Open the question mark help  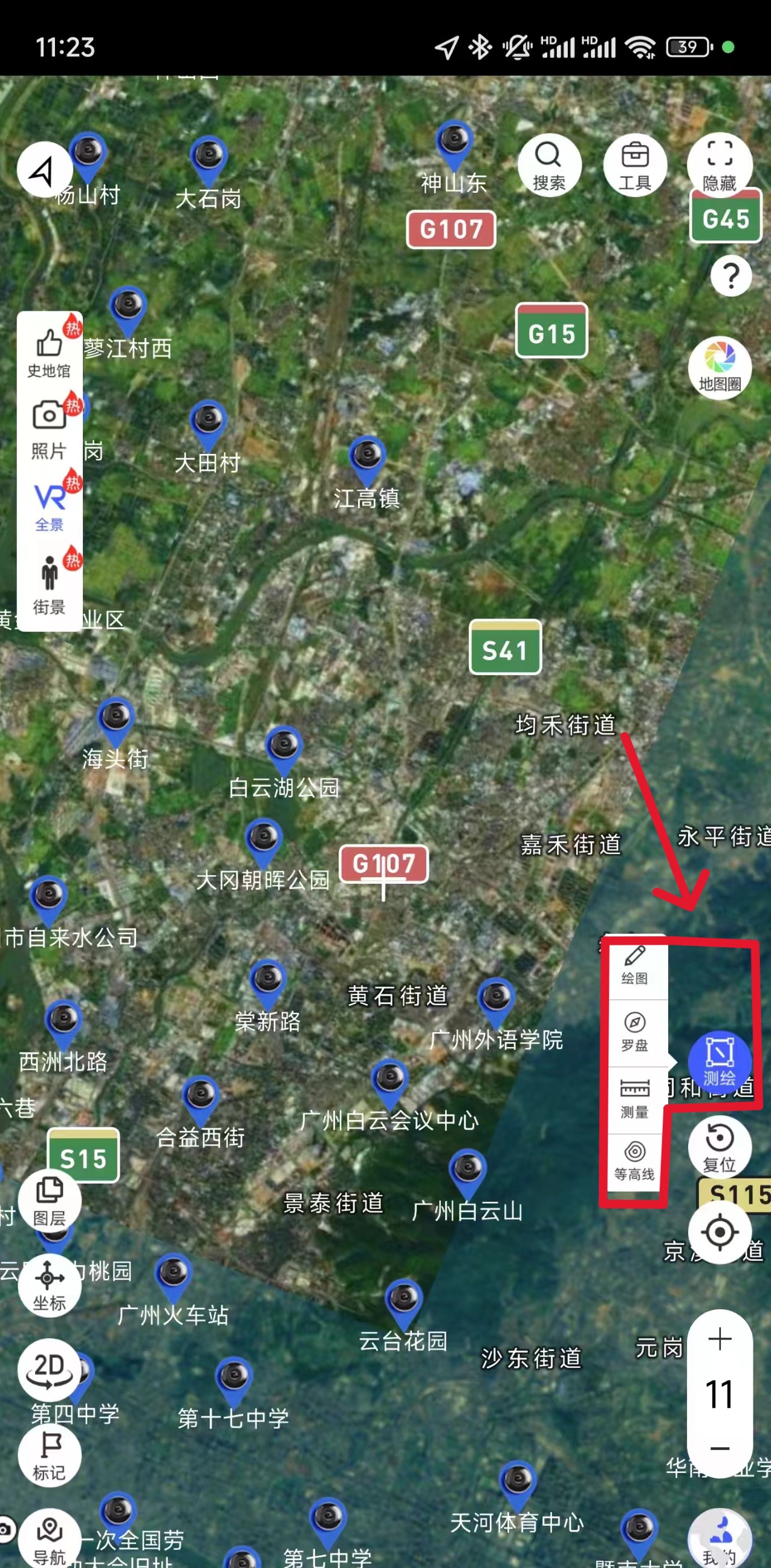click(x=730, y=276)
